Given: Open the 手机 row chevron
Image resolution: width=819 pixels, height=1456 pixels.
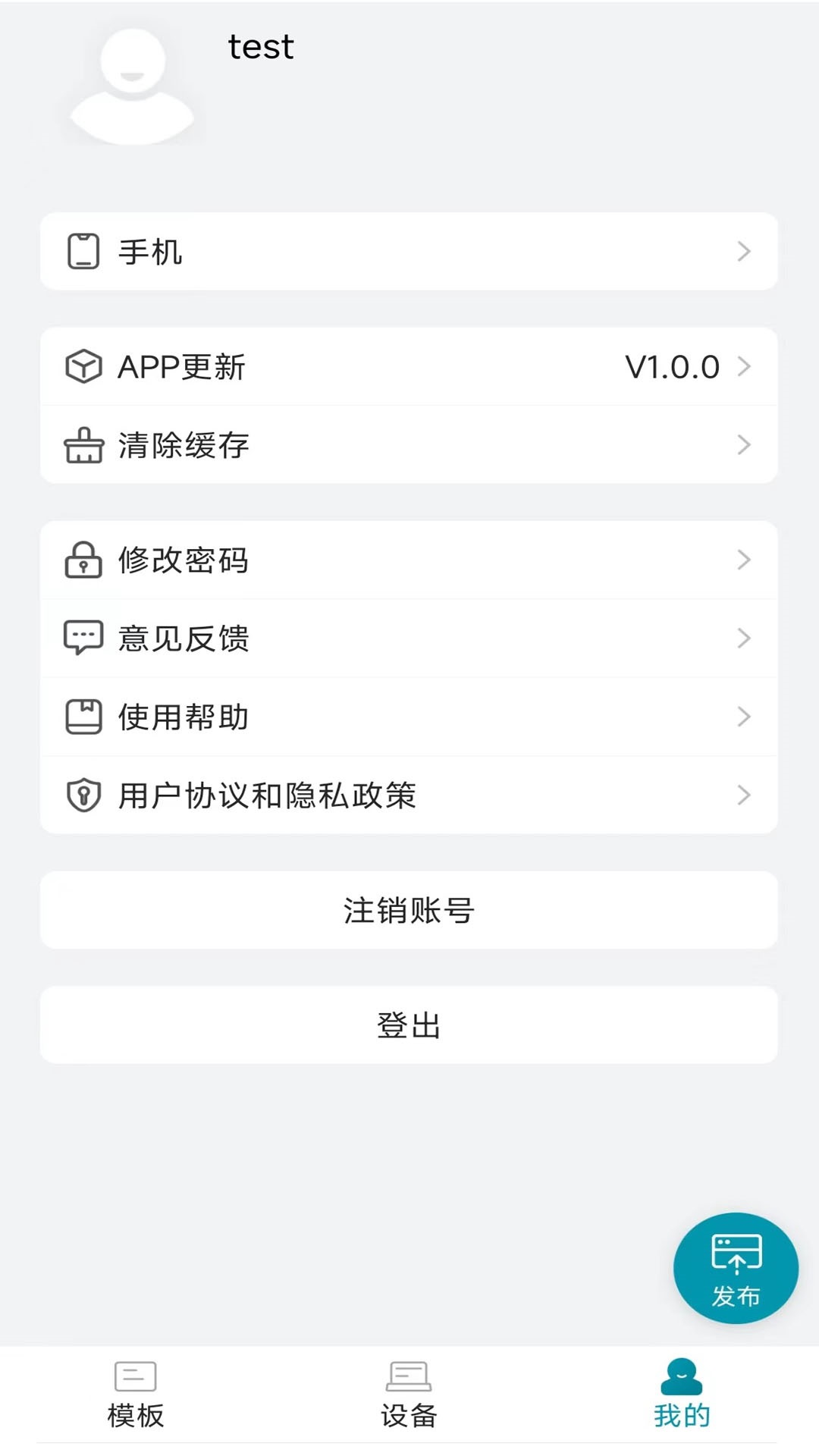Looking at the screenshot, I should [x=744, y=252].
